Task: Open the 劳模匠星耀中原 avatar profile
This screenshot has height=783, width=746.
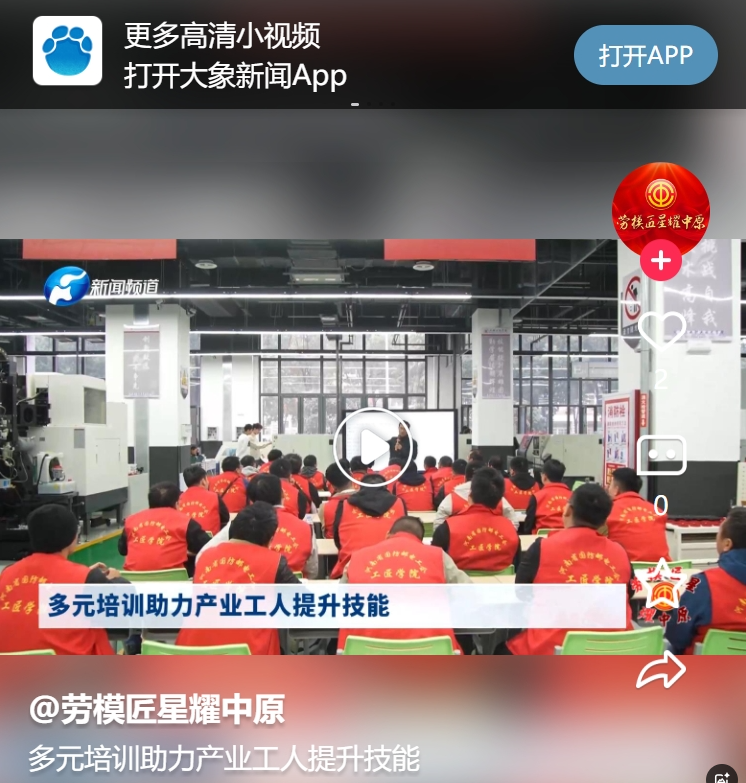Action: 660,208
